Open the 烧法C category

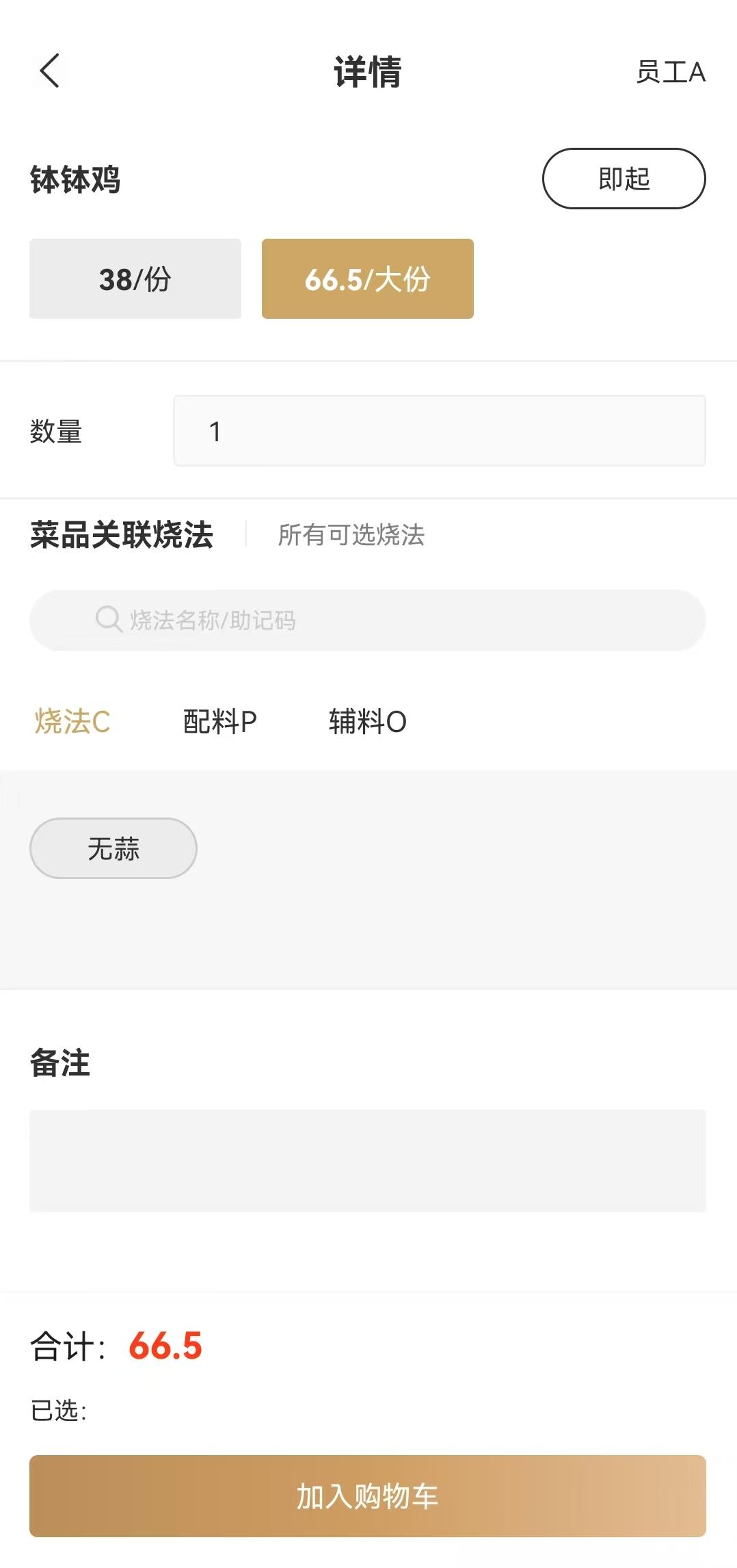click(x=72, y=722)
